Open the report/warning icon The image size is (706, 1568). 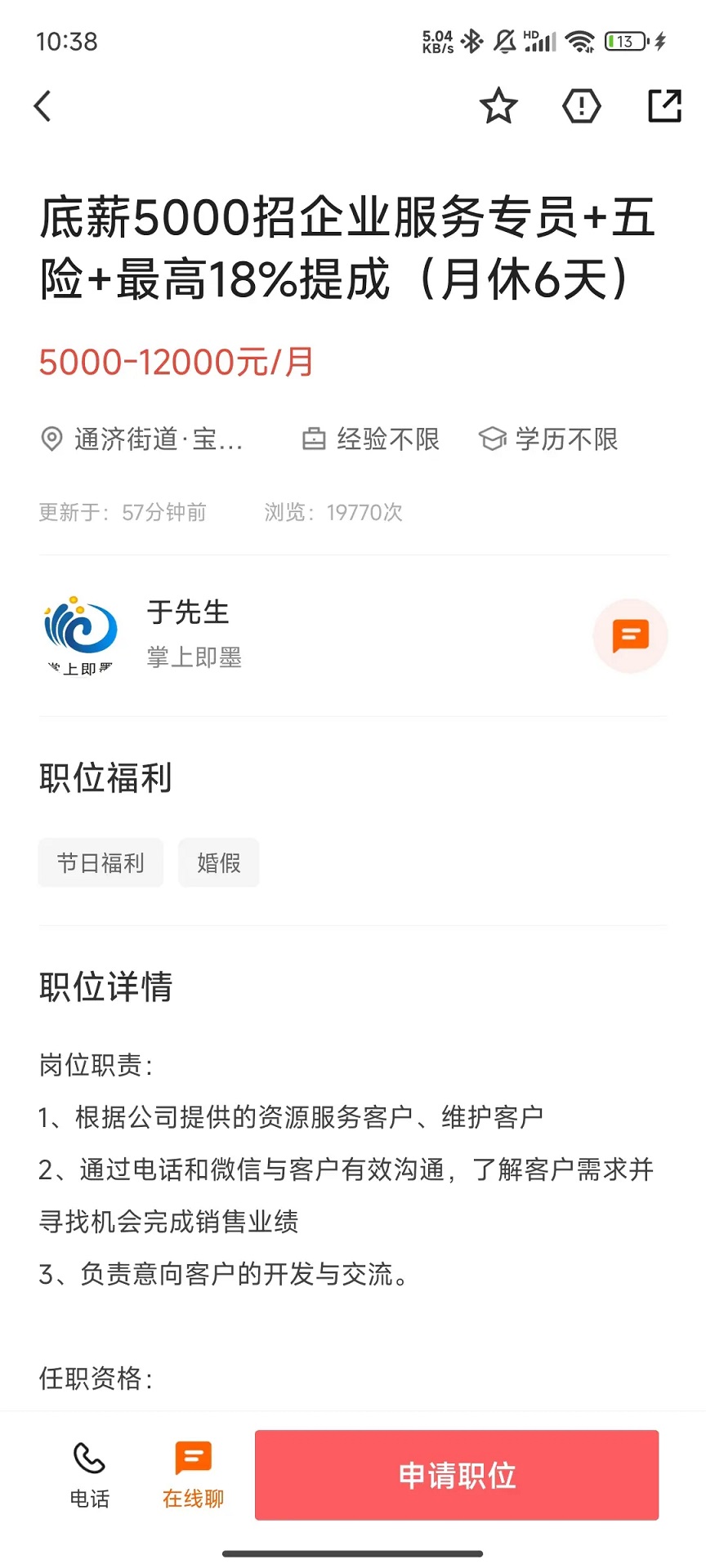(581, 105)
